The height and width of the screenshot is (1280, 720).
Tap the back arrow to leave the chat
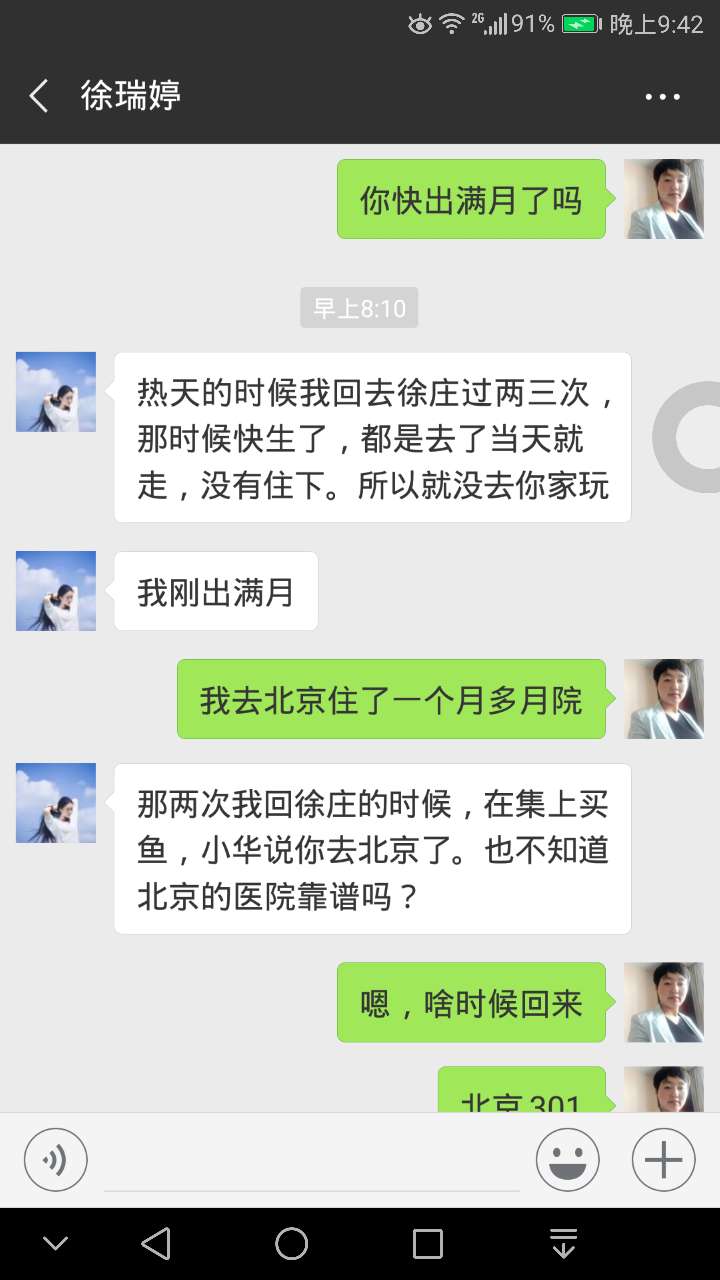pyautogui.click(x=37, y=95)
